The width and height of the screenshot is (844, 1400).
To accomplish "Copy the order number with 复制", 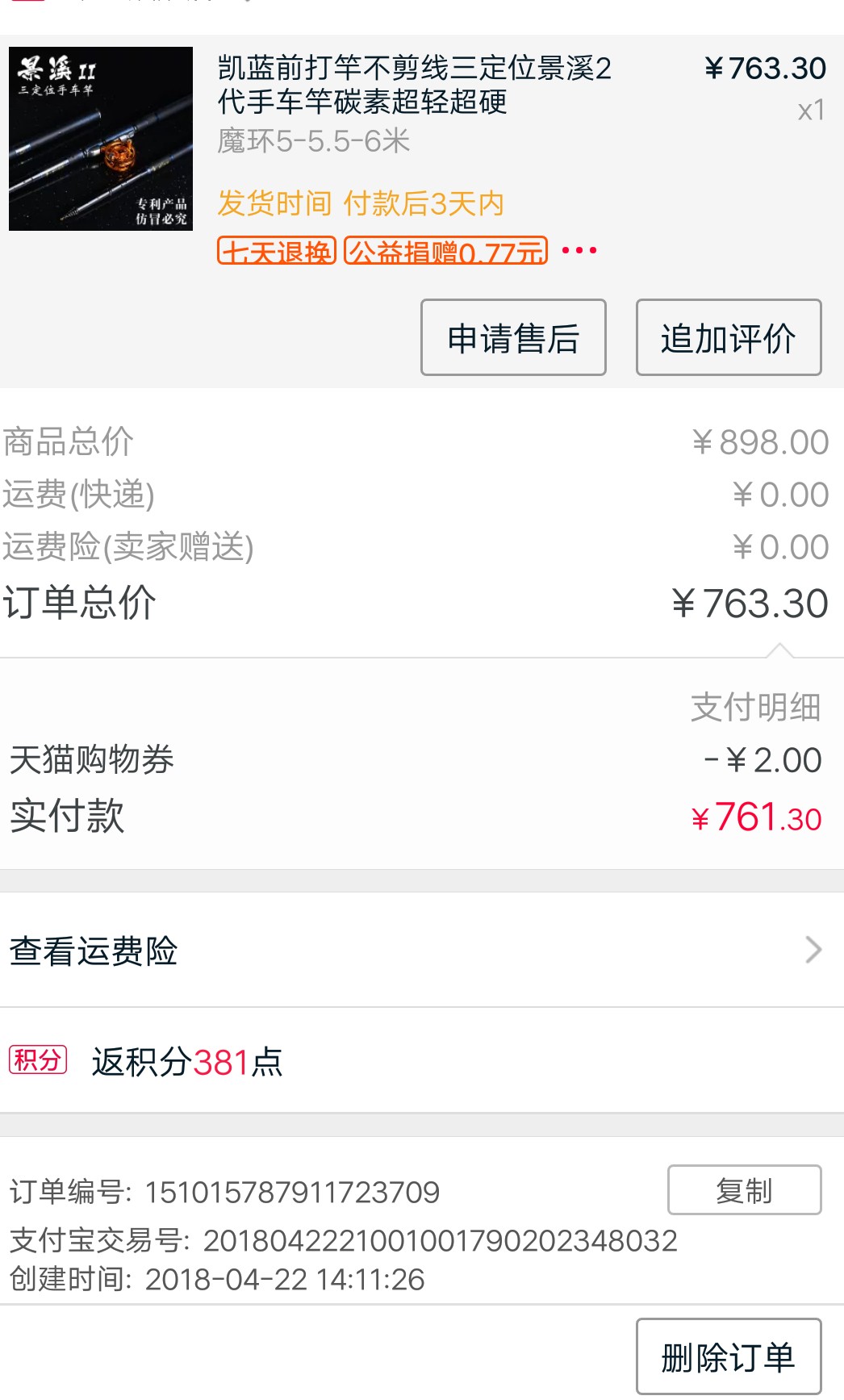I will click(744, 1189).
